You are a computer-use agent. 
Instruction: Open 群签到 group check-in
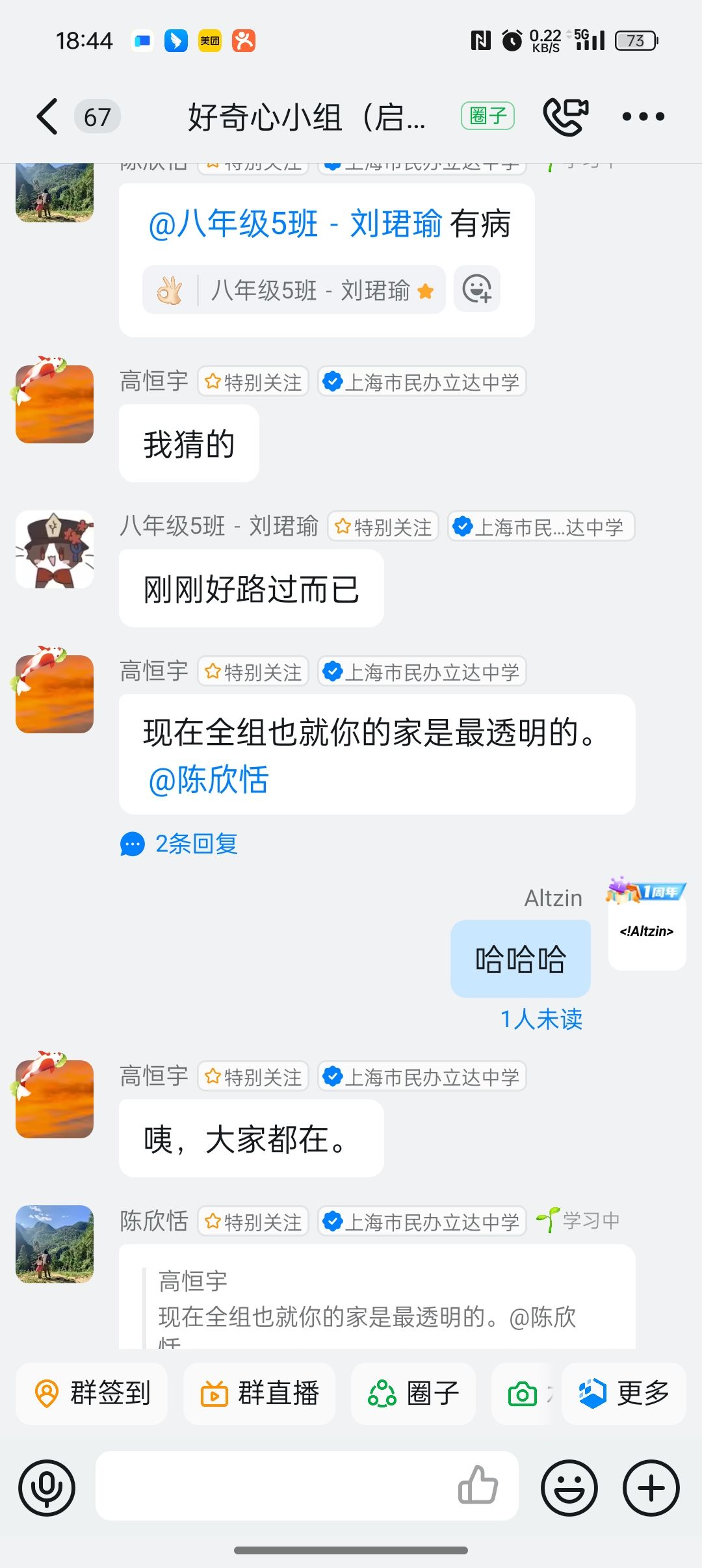92,1393
